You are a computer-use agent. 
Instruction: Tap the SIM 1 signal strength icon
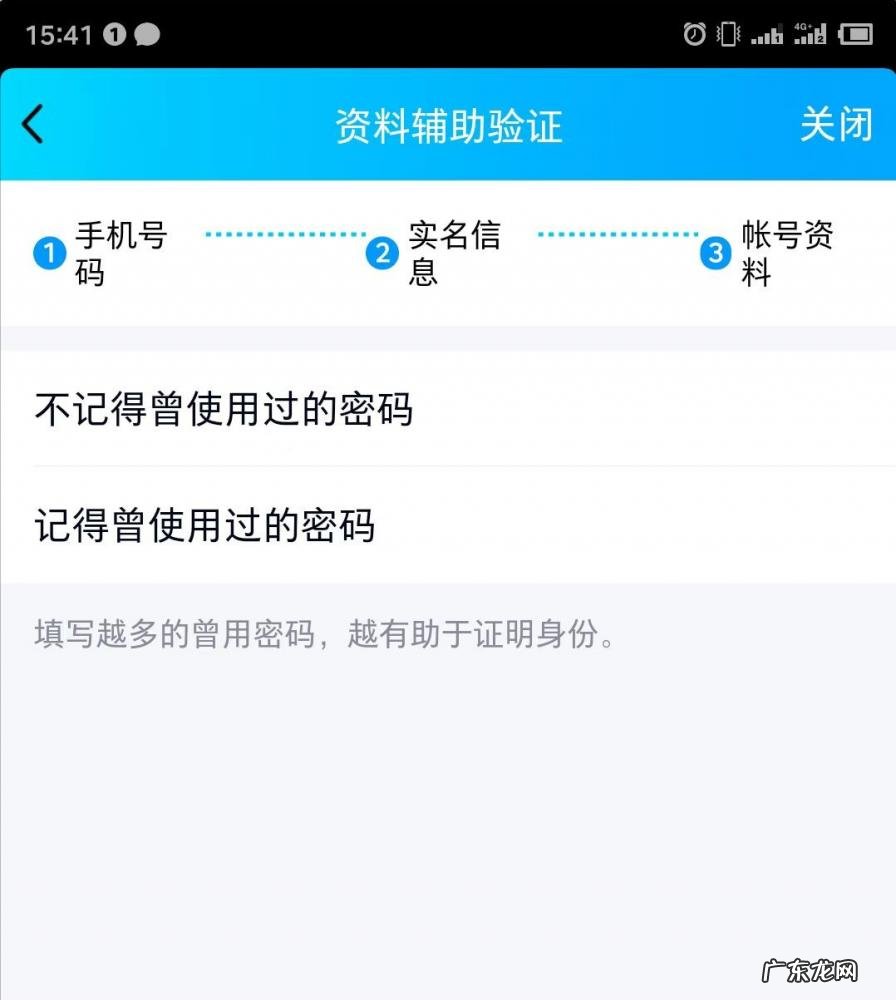766,35
